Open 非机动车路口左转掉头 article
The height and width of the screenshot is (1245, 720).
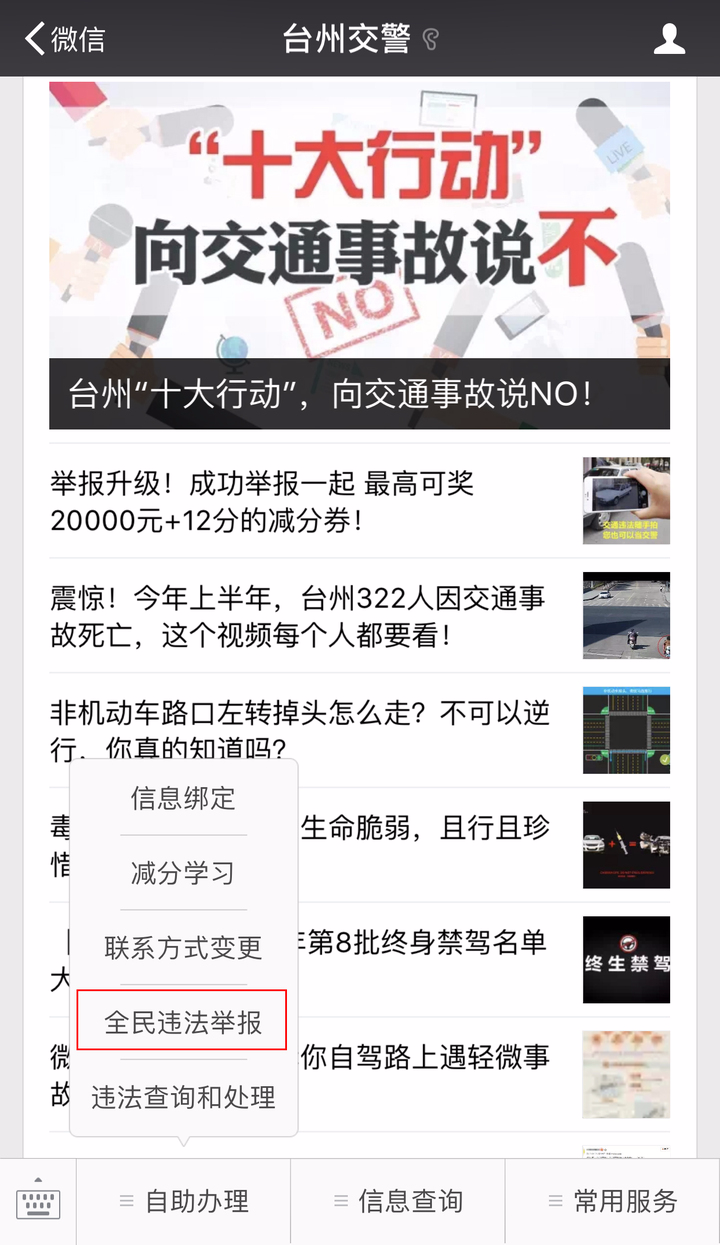pos(359,730)
